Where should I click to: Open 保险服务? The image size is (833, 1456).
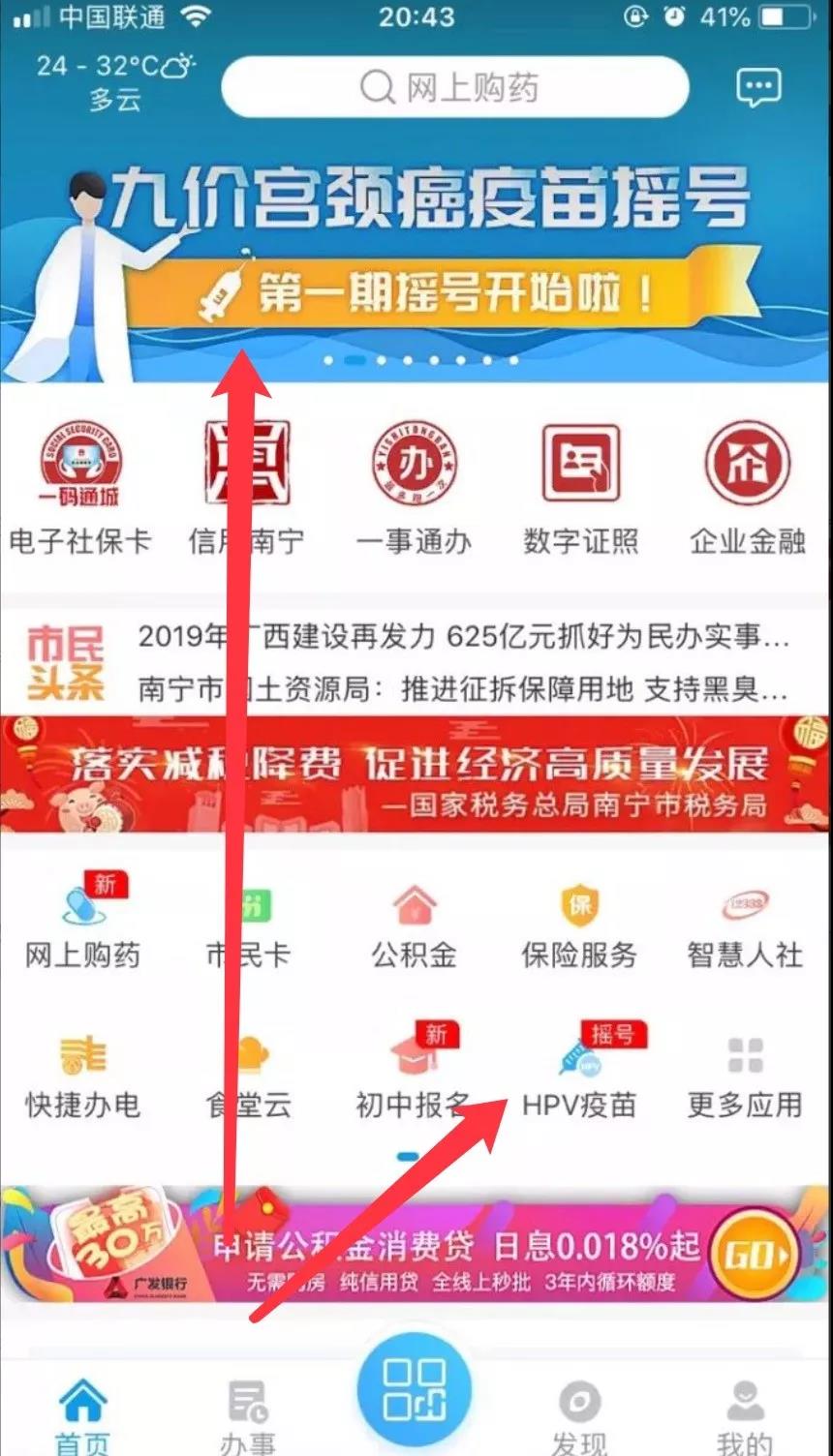579,925
